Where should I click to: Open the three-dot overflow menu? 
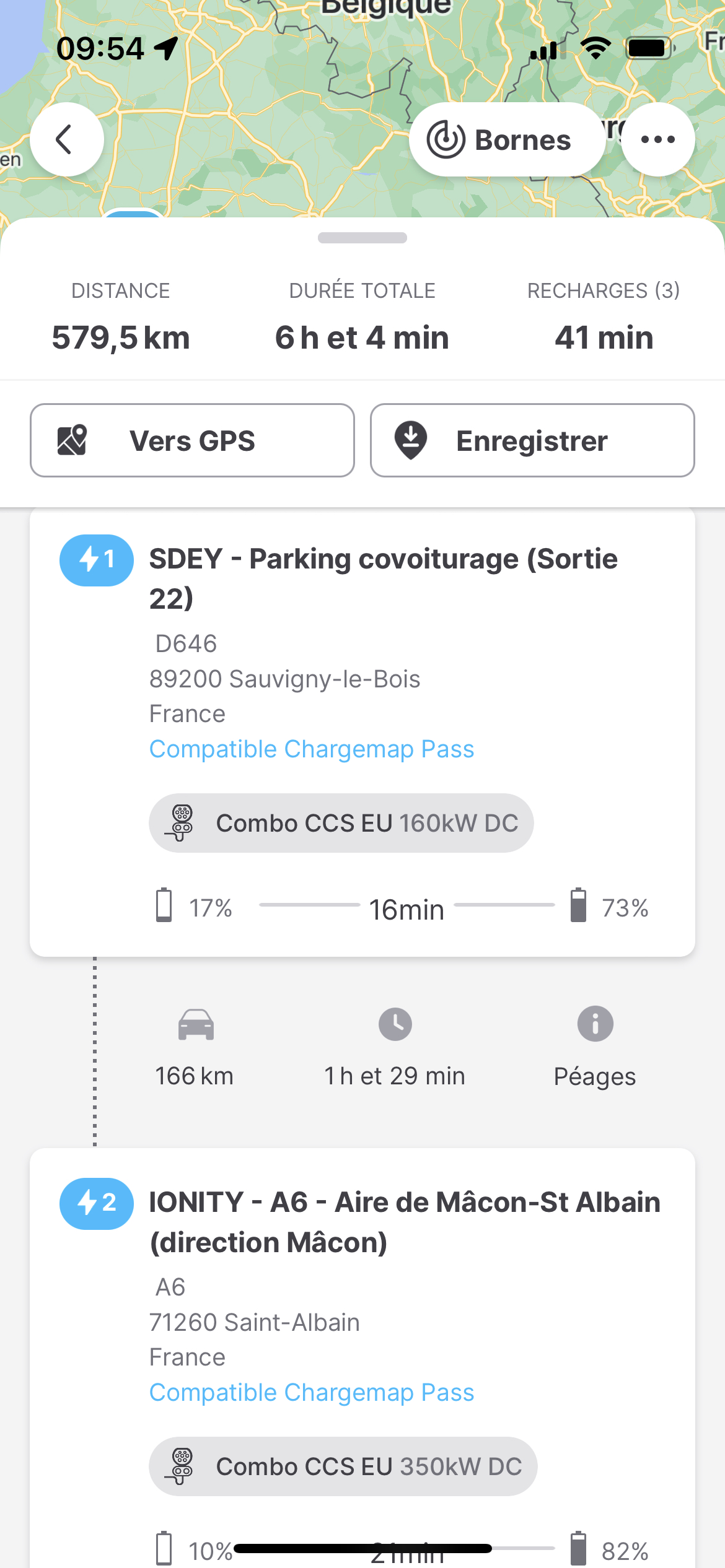click(657, 139)
